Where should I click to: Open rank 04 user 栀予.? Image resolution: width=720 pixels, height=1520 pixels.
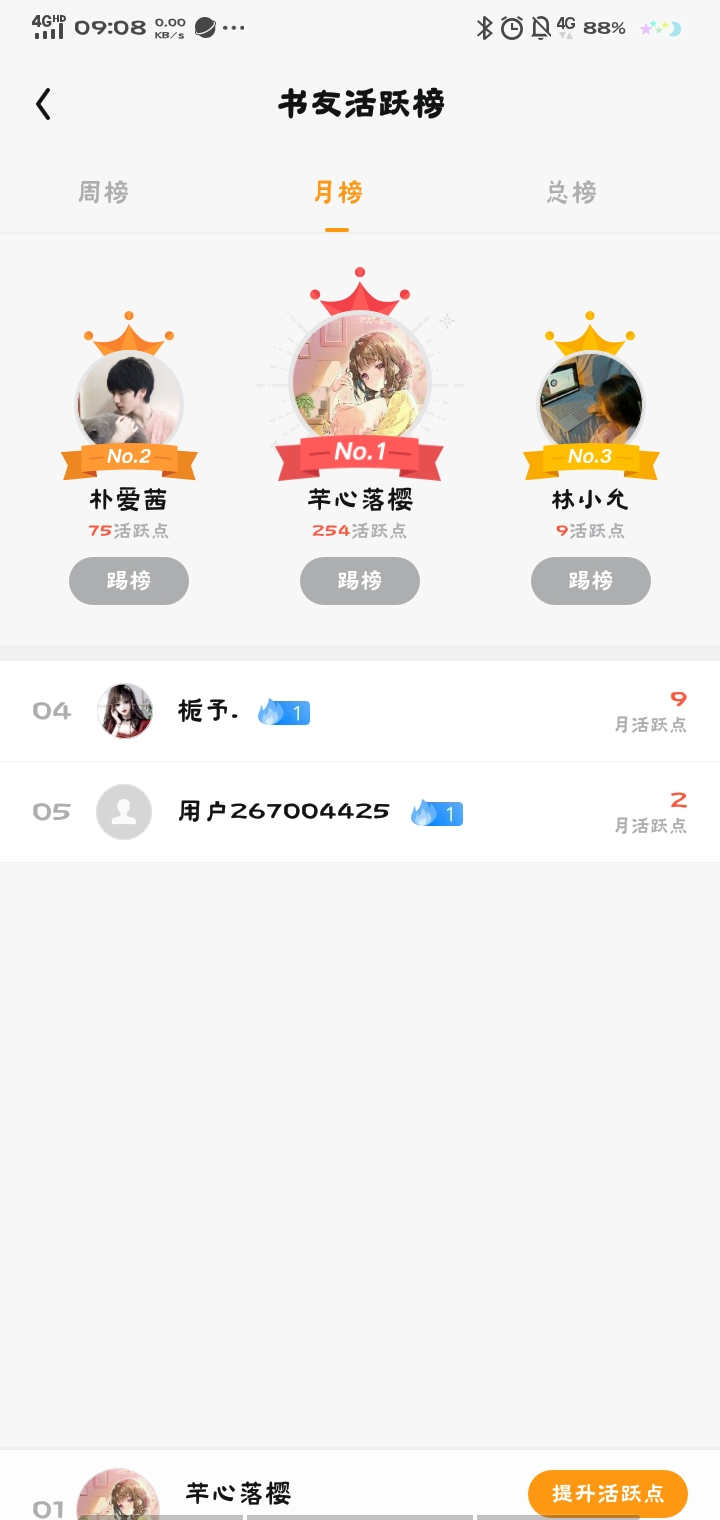(360, 711)
